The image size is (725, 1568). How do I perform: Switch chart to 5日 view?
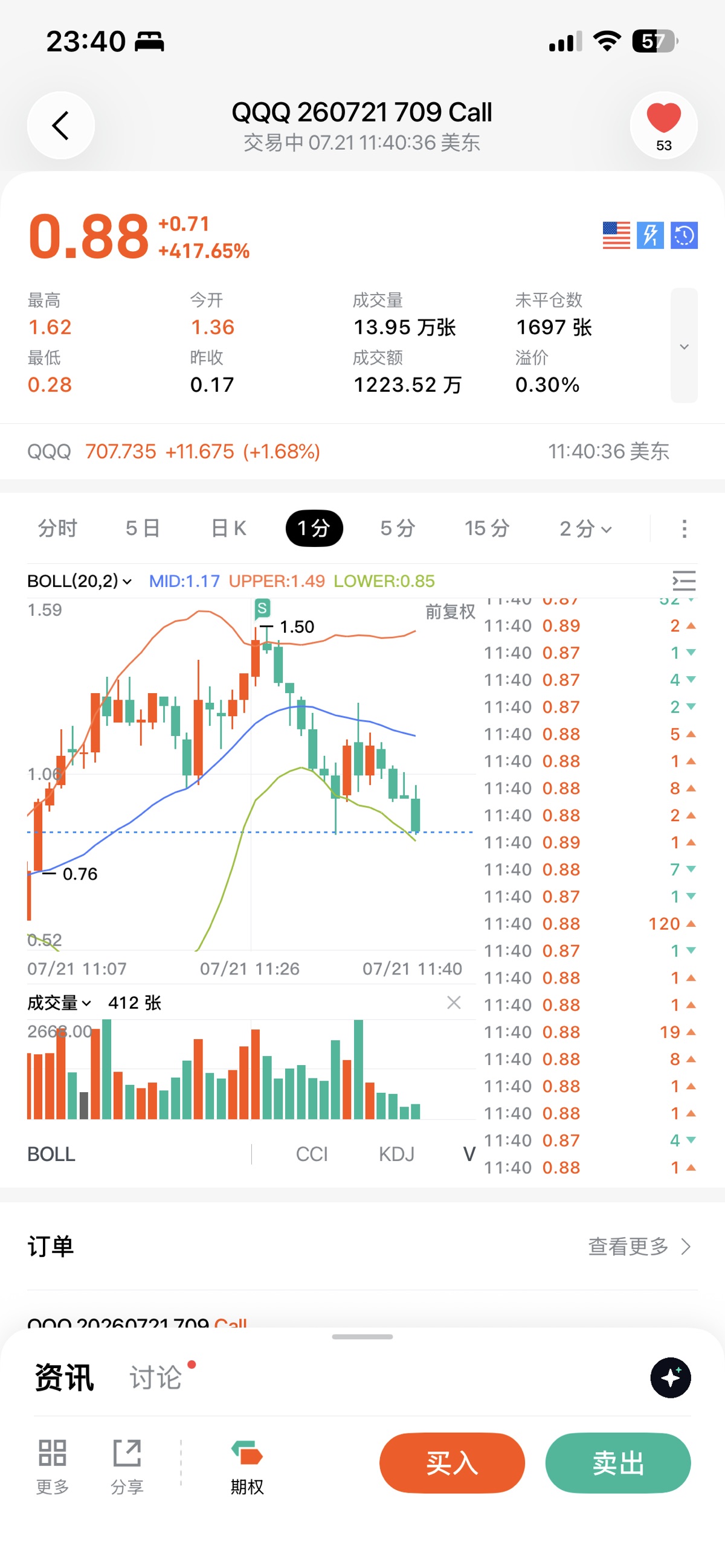point(143,528)
